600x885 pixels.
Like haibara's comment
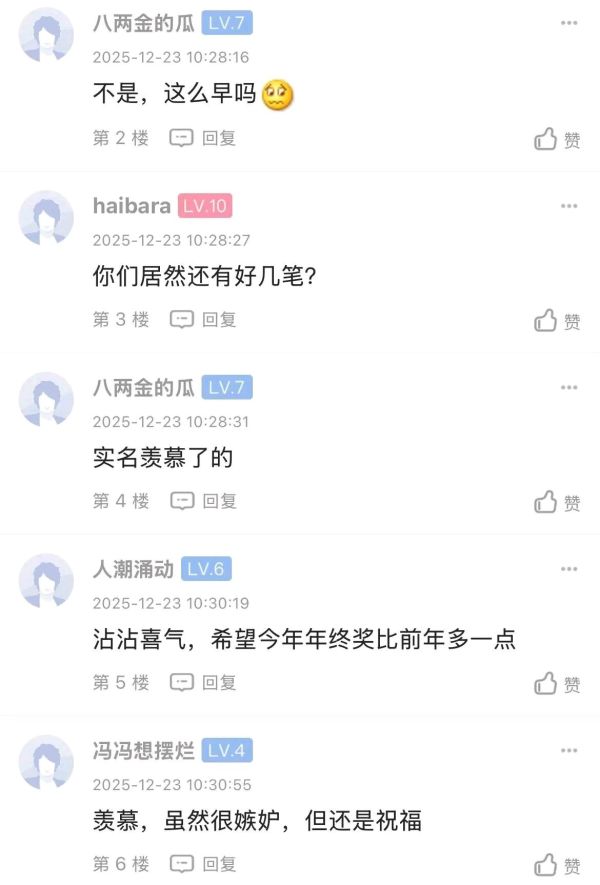pos(557,321)
